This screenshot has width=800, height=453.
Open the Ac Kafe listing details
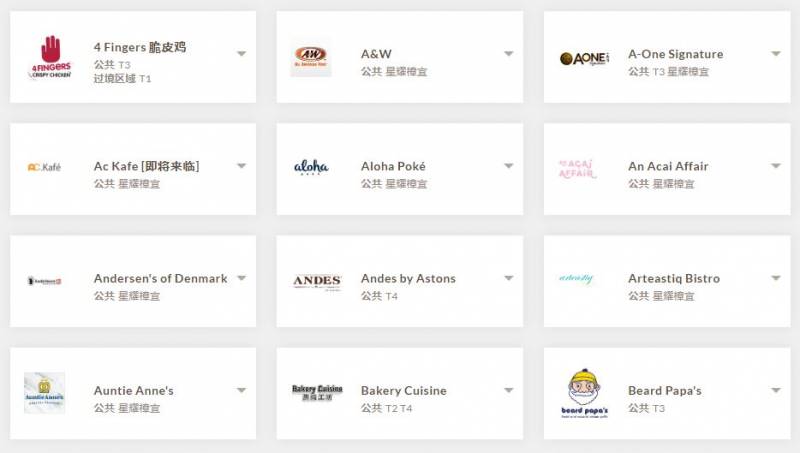point(241,166)
